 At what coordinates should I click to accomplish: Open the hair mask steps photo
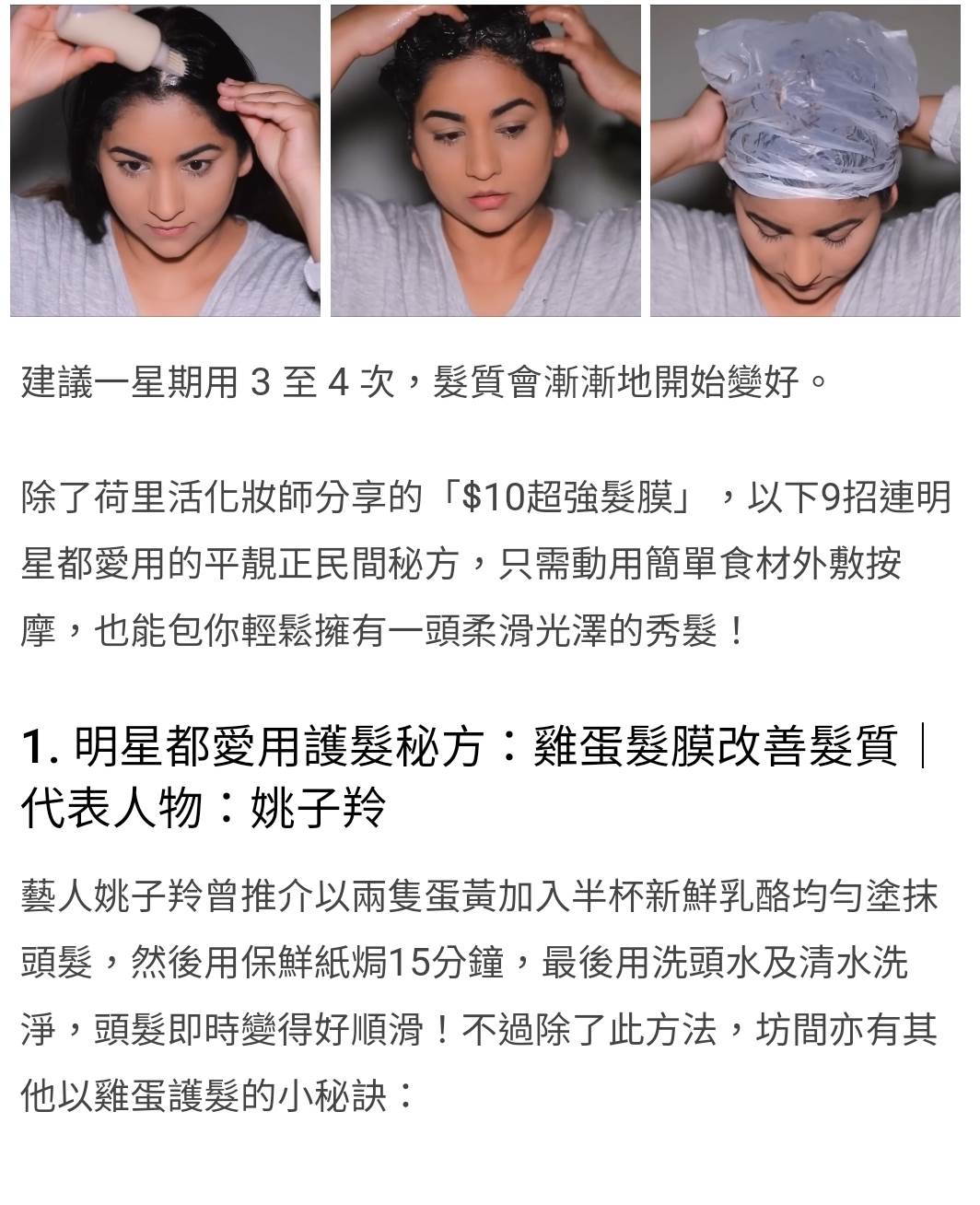pos(485,159)
